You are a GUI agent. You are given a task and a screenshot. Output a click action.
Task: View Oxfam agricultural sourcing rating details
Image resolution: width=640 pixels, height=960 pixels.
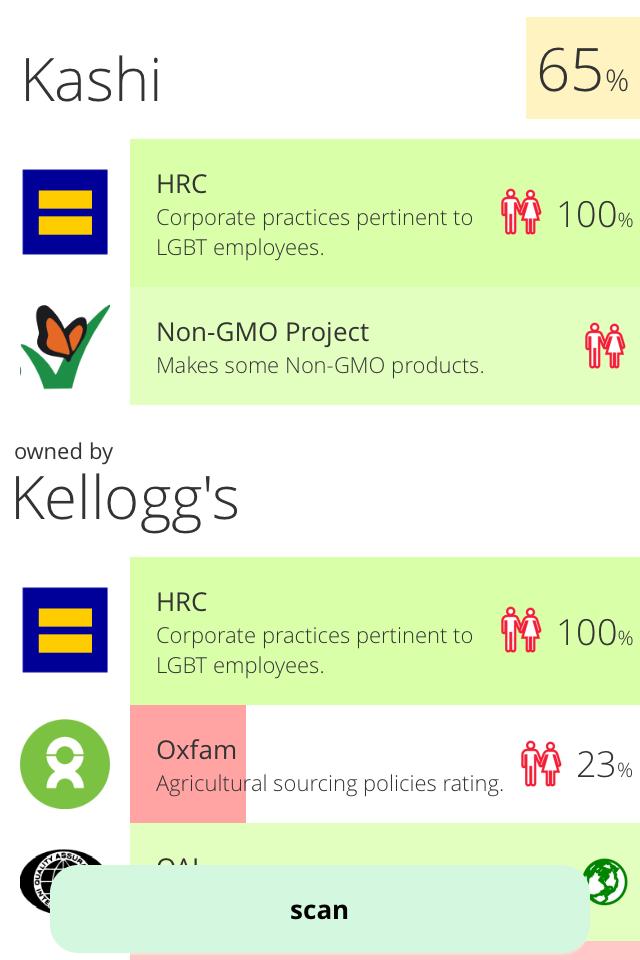click(x=384, y=765)
